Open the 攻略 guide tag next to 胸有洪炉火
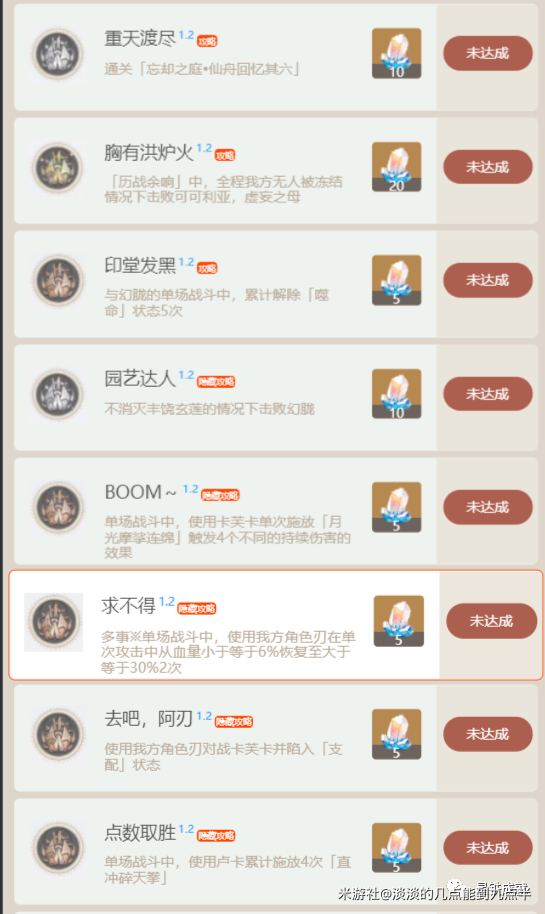The image size is (545, 914). click(x=225, y=156)
